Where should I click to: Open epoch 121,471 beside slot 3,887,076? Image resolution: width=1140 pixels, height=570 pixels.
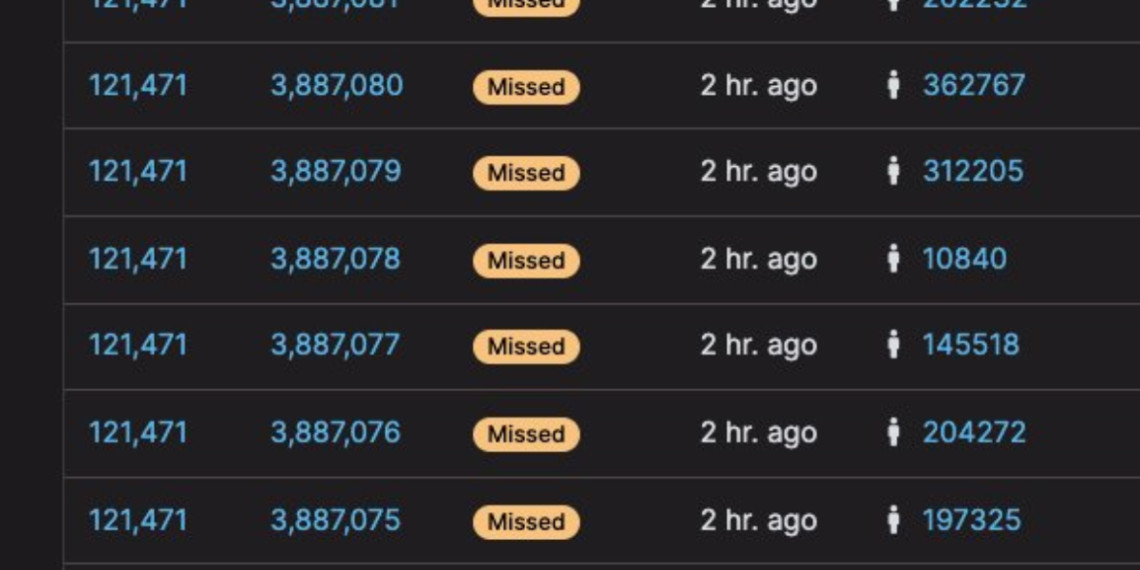(x=138, y=433)
